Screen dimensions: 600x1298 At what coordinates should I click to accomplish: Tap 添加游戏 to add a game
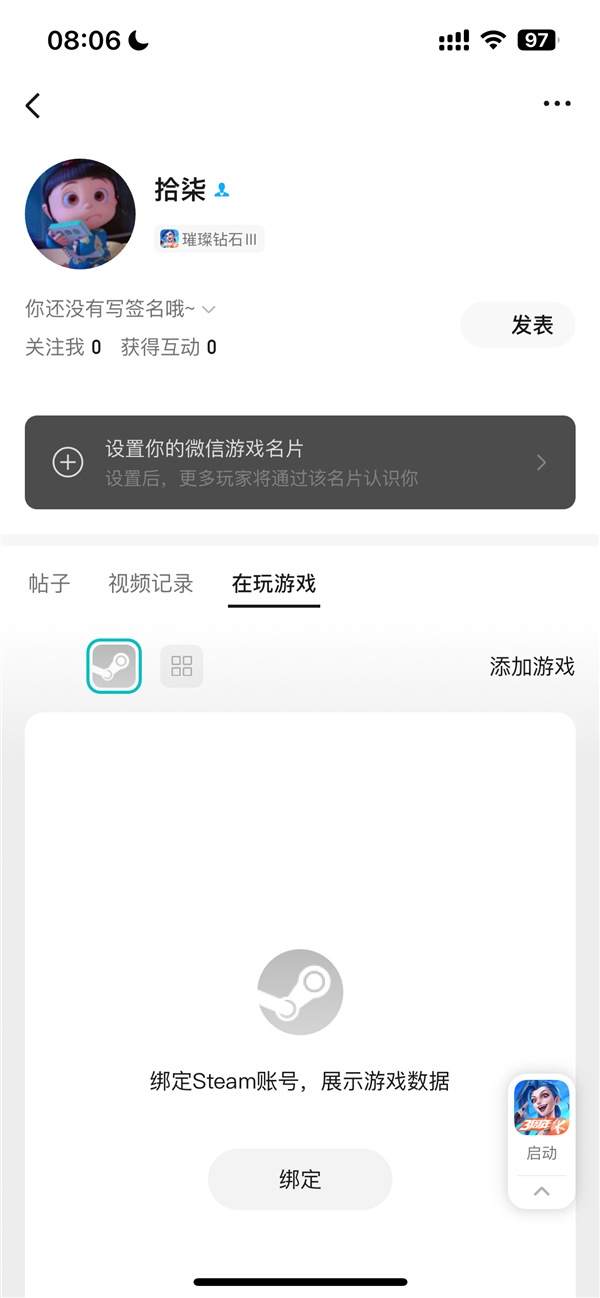(532, 667)
